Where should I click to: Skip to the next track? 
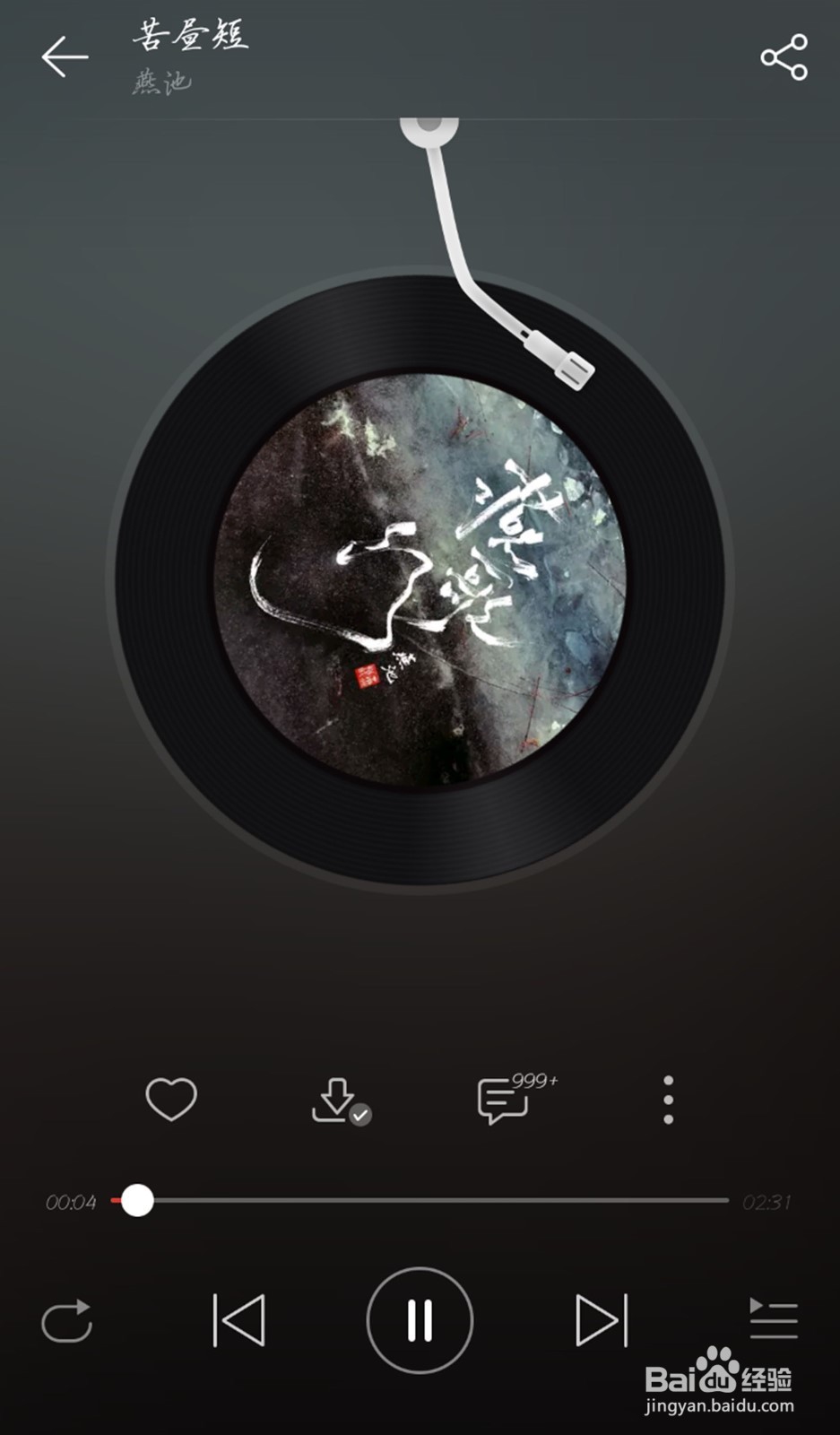pyautogui.click(x=600, y=1319)
